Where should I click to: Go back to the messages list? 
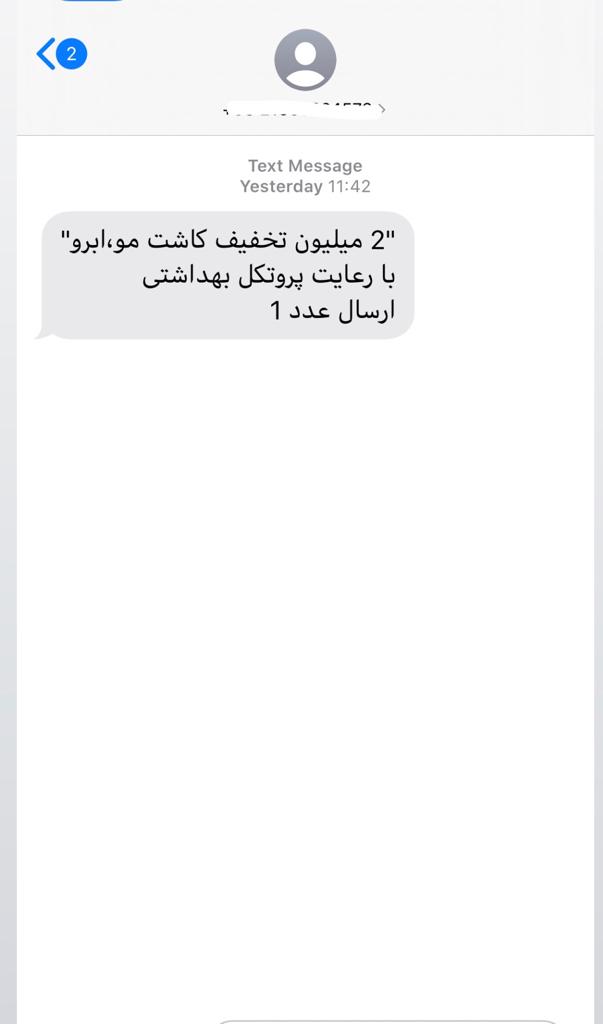click(x=61, y=54)
